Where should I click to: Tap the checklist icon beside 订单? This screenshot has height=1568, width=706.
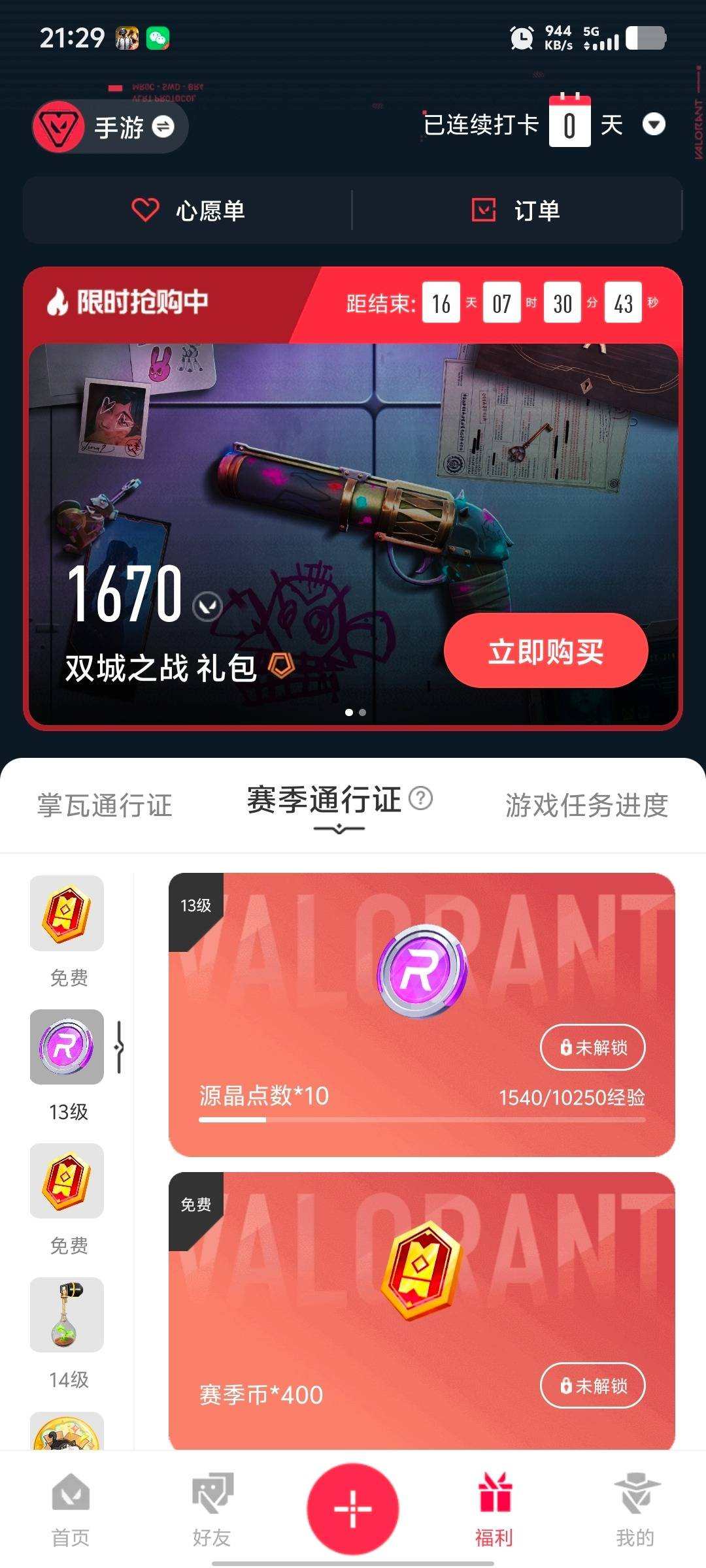(x=484, y=210)
